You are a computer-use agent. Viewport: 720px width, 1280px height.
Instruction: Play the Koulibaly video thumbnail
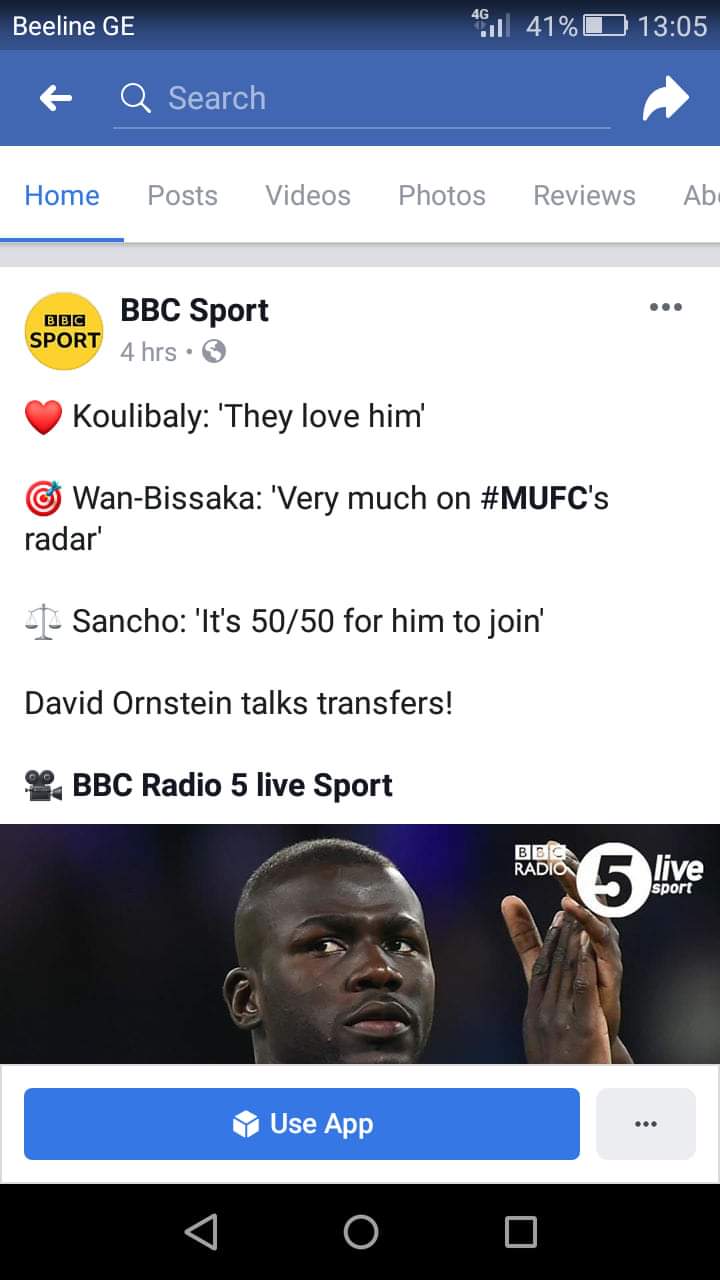tap(360, 943)
